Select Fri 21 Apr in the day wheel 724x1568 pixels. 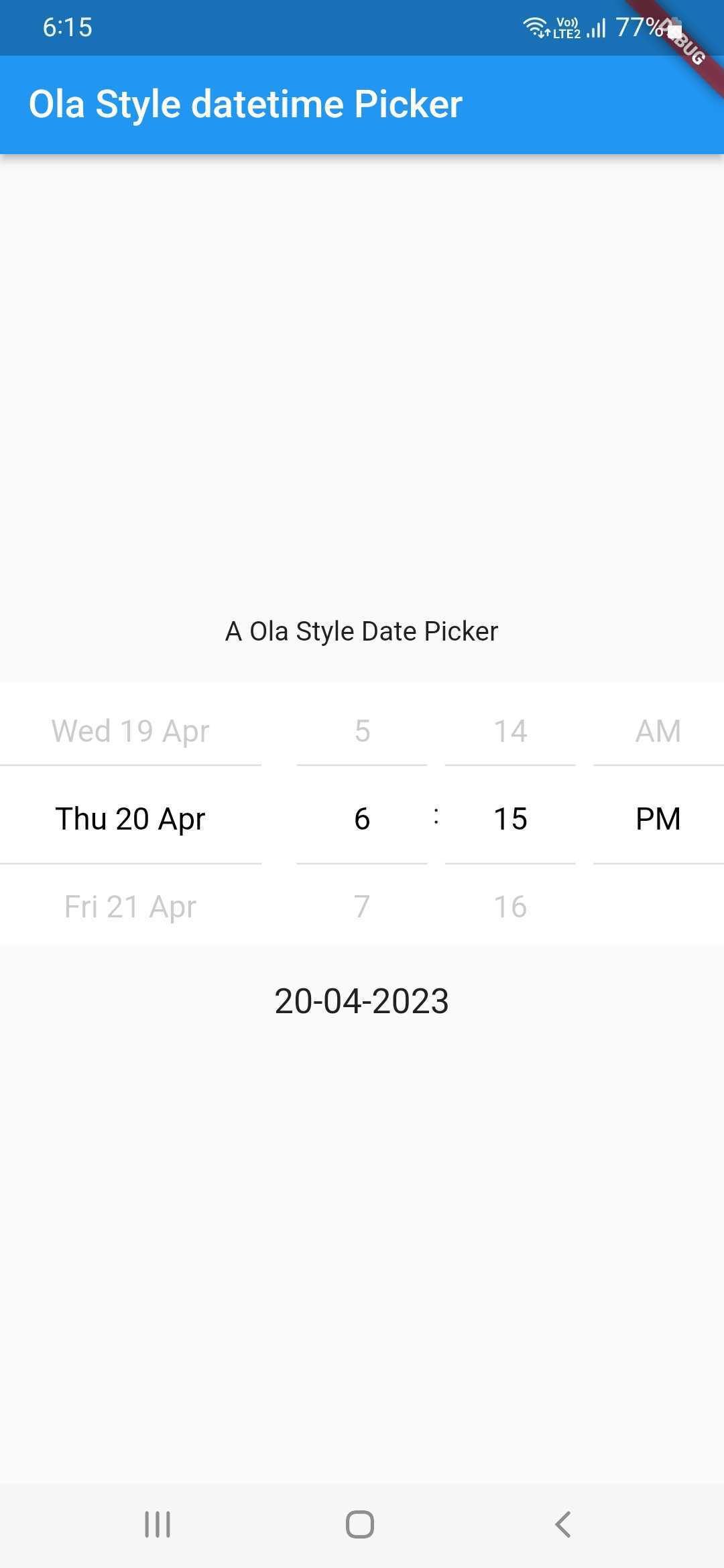(x=130, y=906)
